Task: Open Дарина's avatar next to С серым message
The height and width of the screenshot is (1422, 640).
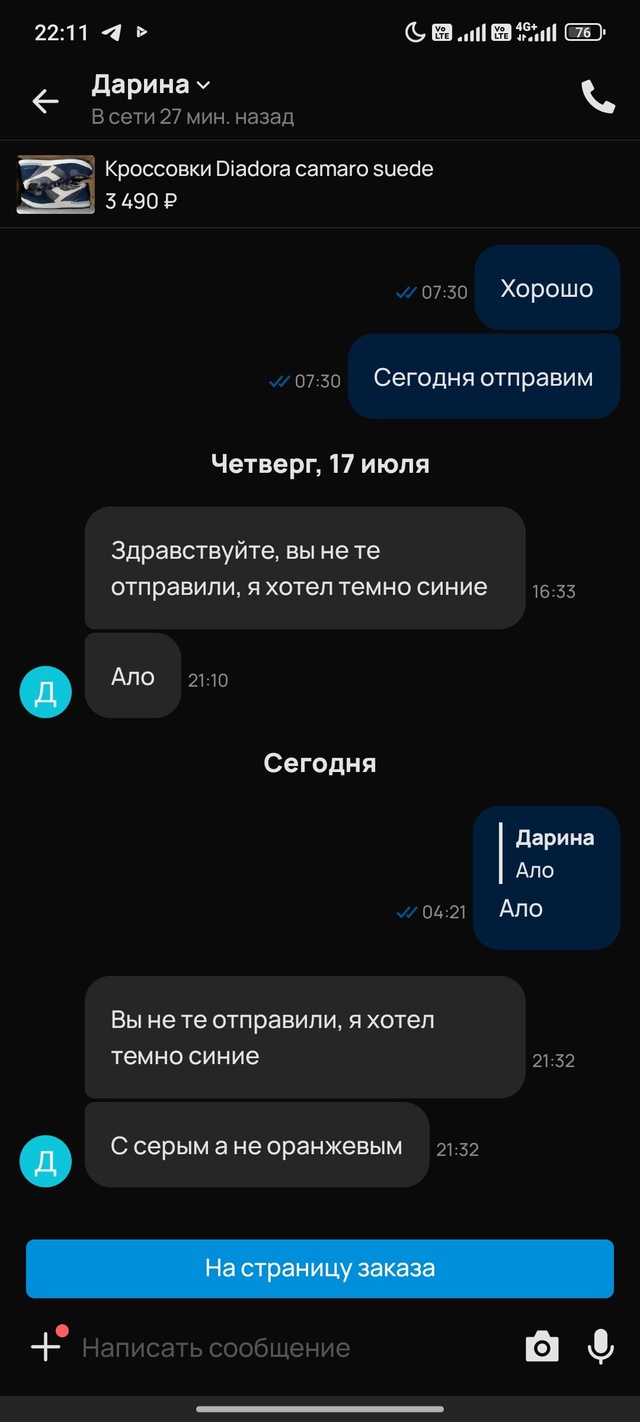Action: tap(46, 1161)
